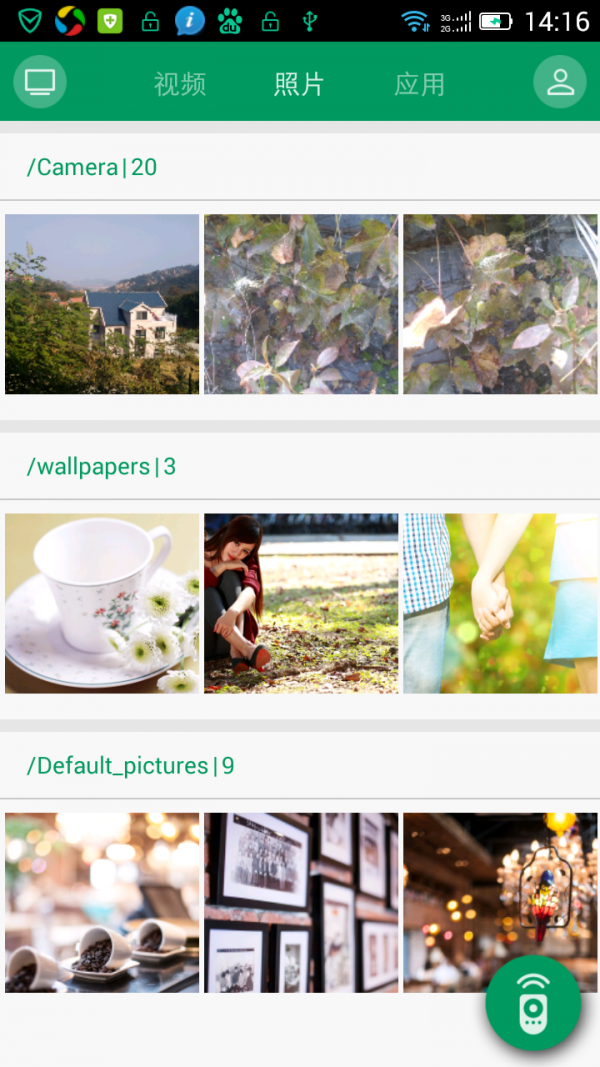Open the girl sitting on grass wallpaper
The width and height of the screenshot is (600, 1067).
click(x=301, y=603)
